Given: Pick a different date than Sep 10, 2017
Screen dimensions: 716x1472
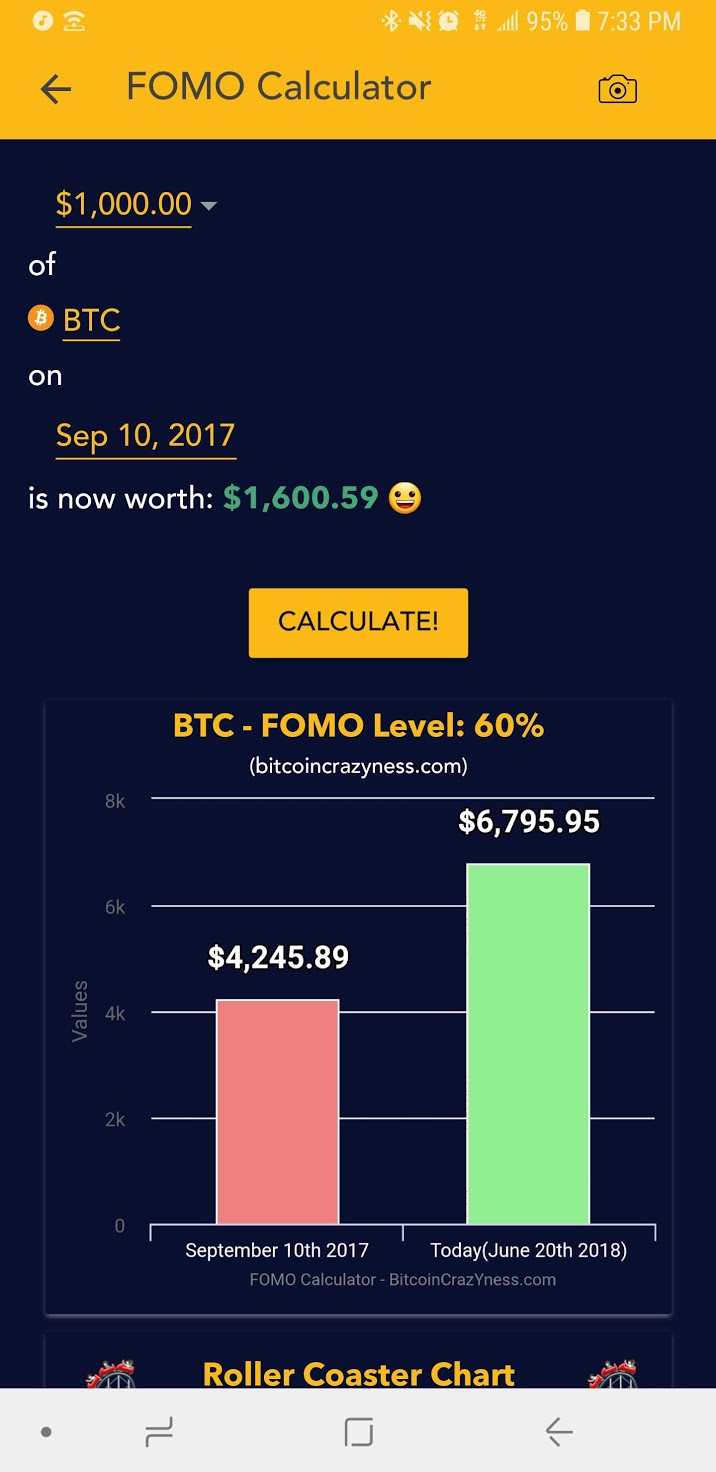Looking at the screenshot, I should coord(146,436).
